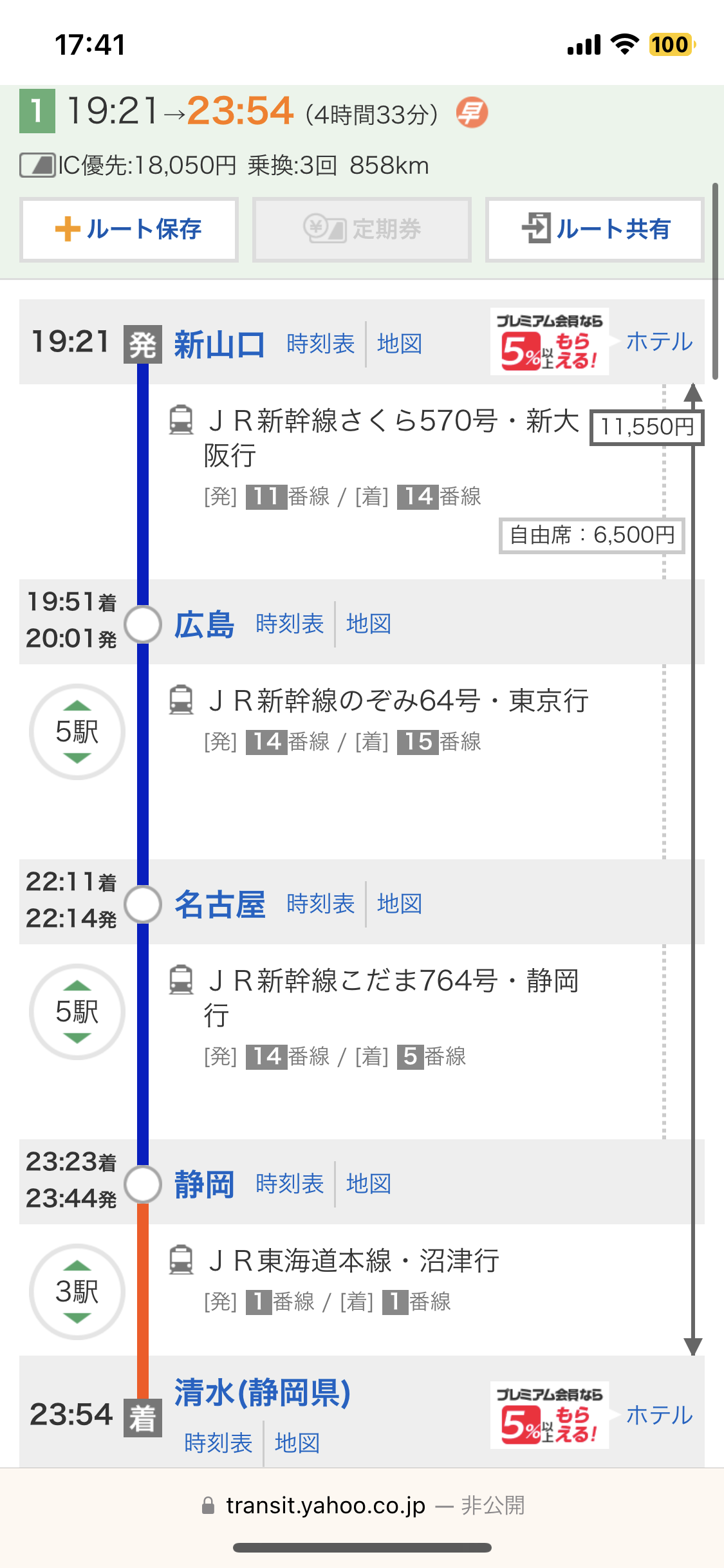Open 時刻表 for 新山口 station
724x1568 pixels.
tap(320, 344)
